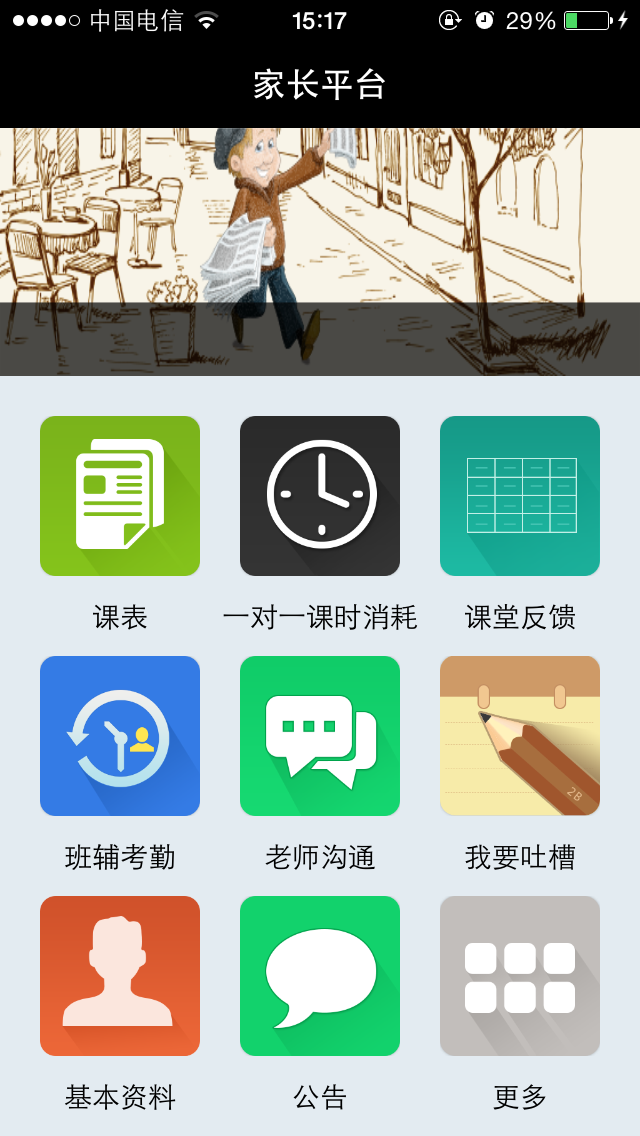This screenshot has height=1136, width=640.
Task: Open 老师沟通 teacher chat tile
Action: pos(320,736)
